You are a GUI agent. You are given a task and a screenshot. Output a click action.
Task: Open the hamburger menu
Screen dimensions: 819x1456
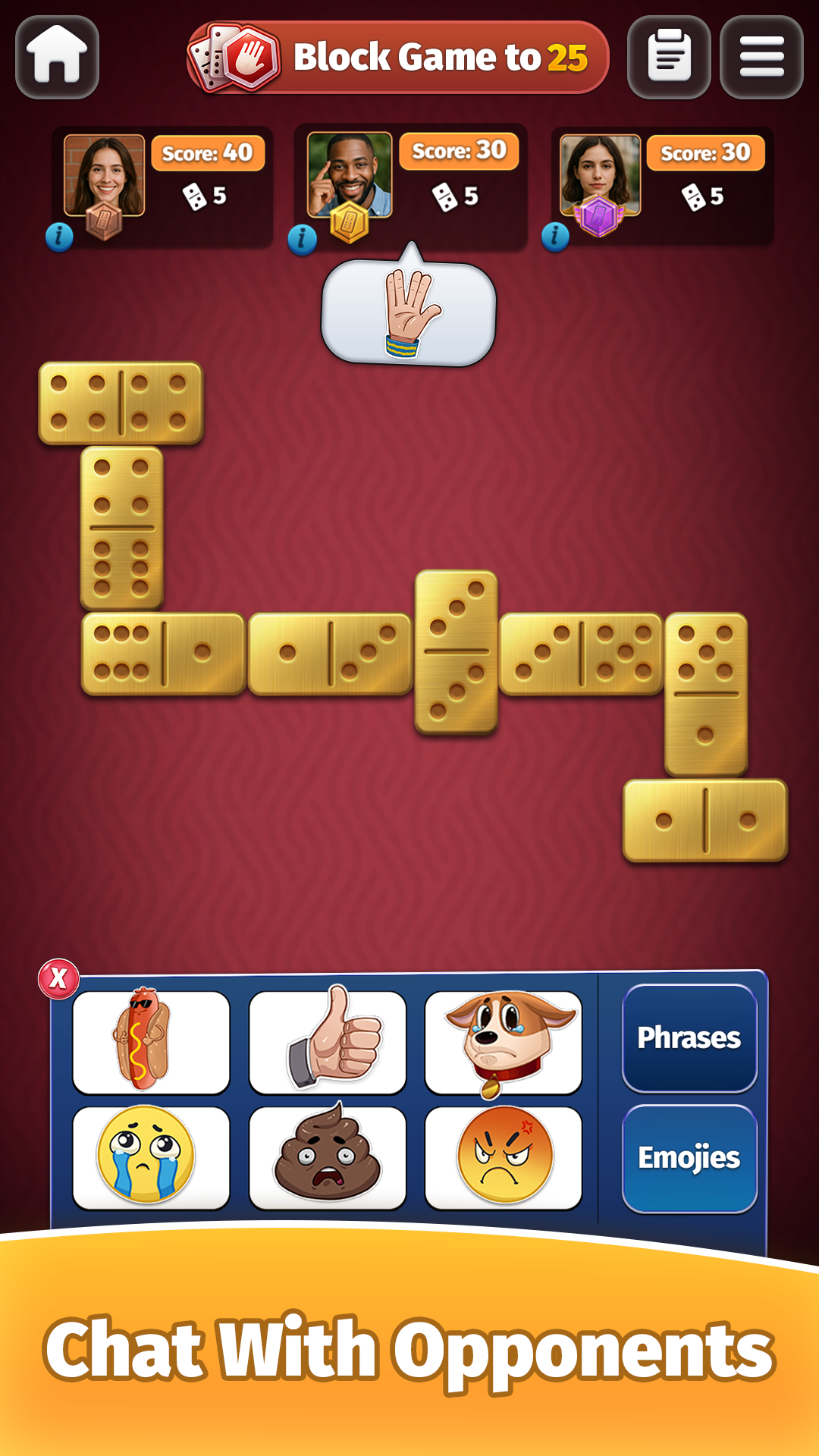click(761, 57)
